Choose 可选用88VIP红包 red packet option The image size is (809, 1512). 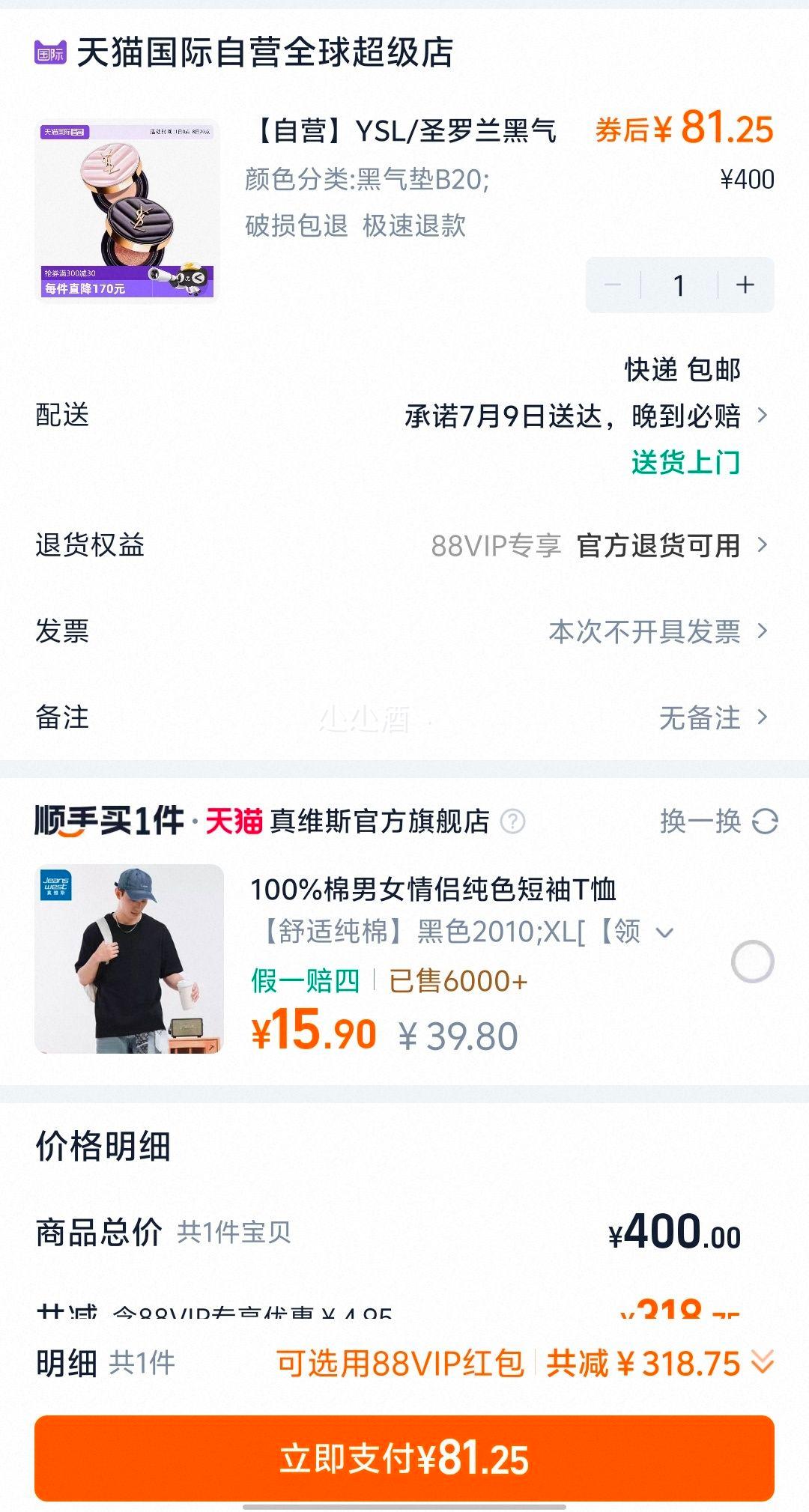coord(400,1364)
